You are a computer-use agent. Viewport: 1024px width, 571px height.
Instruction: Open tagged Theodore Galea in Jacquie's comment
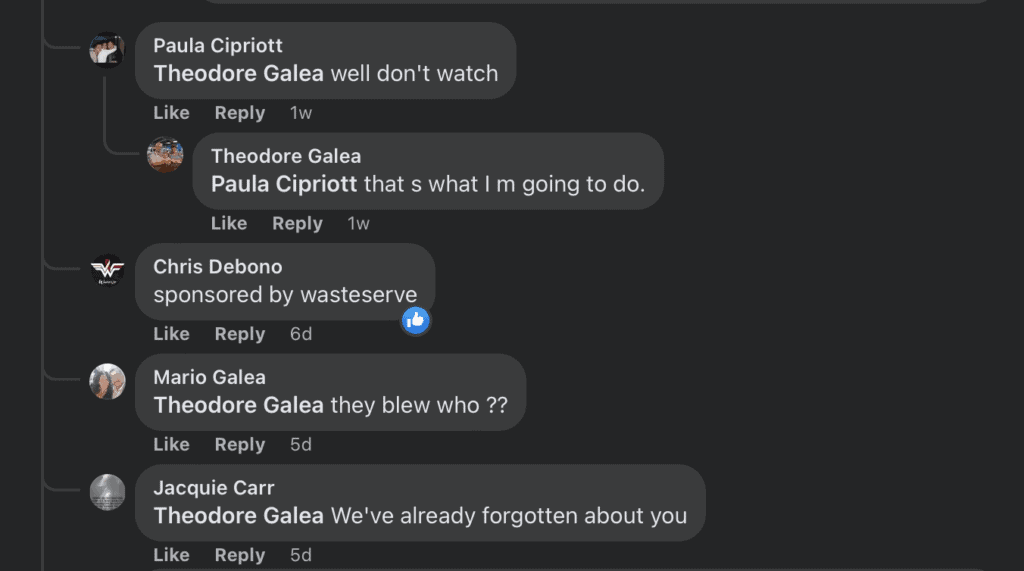point(238,516)
